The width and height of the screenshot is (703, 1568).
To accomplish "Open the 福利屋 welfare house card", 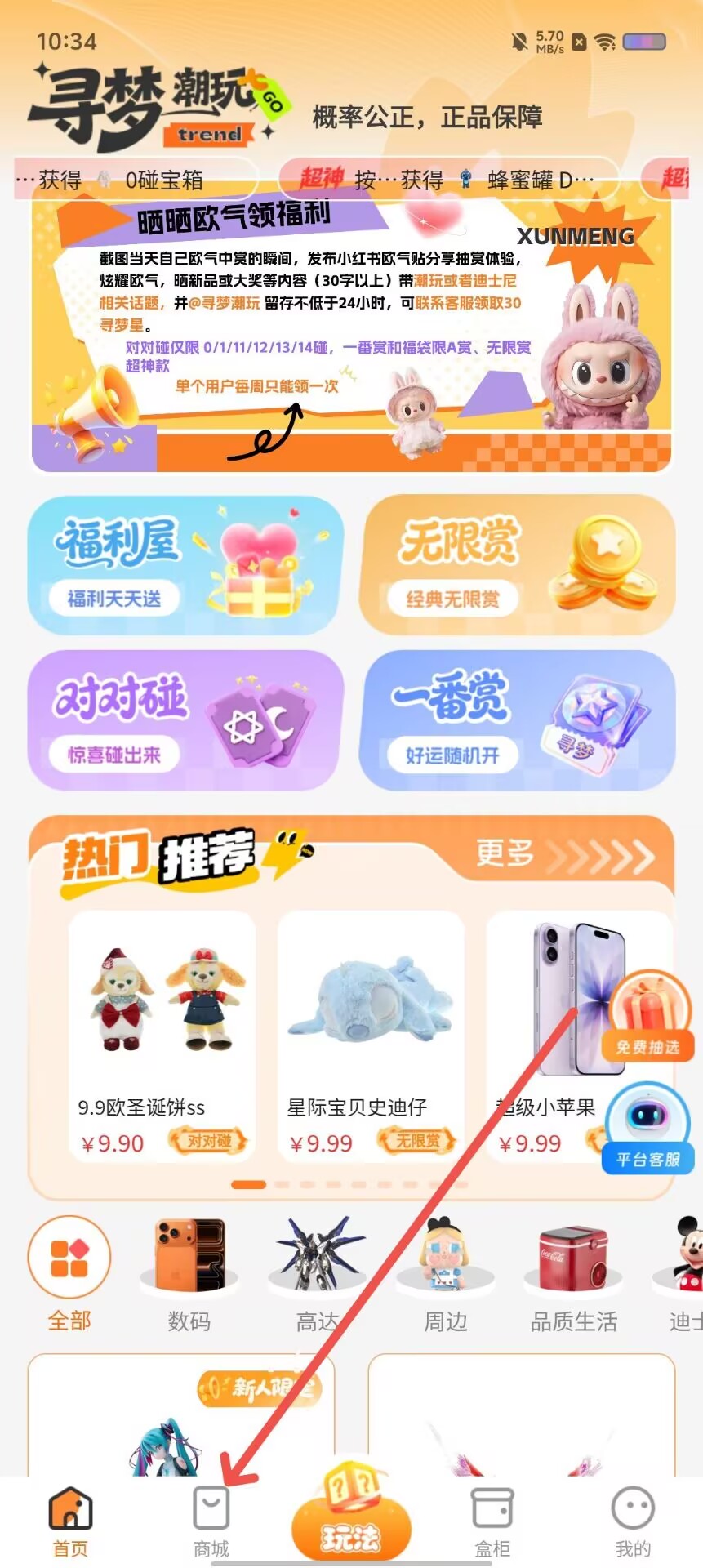I will 185,565.
